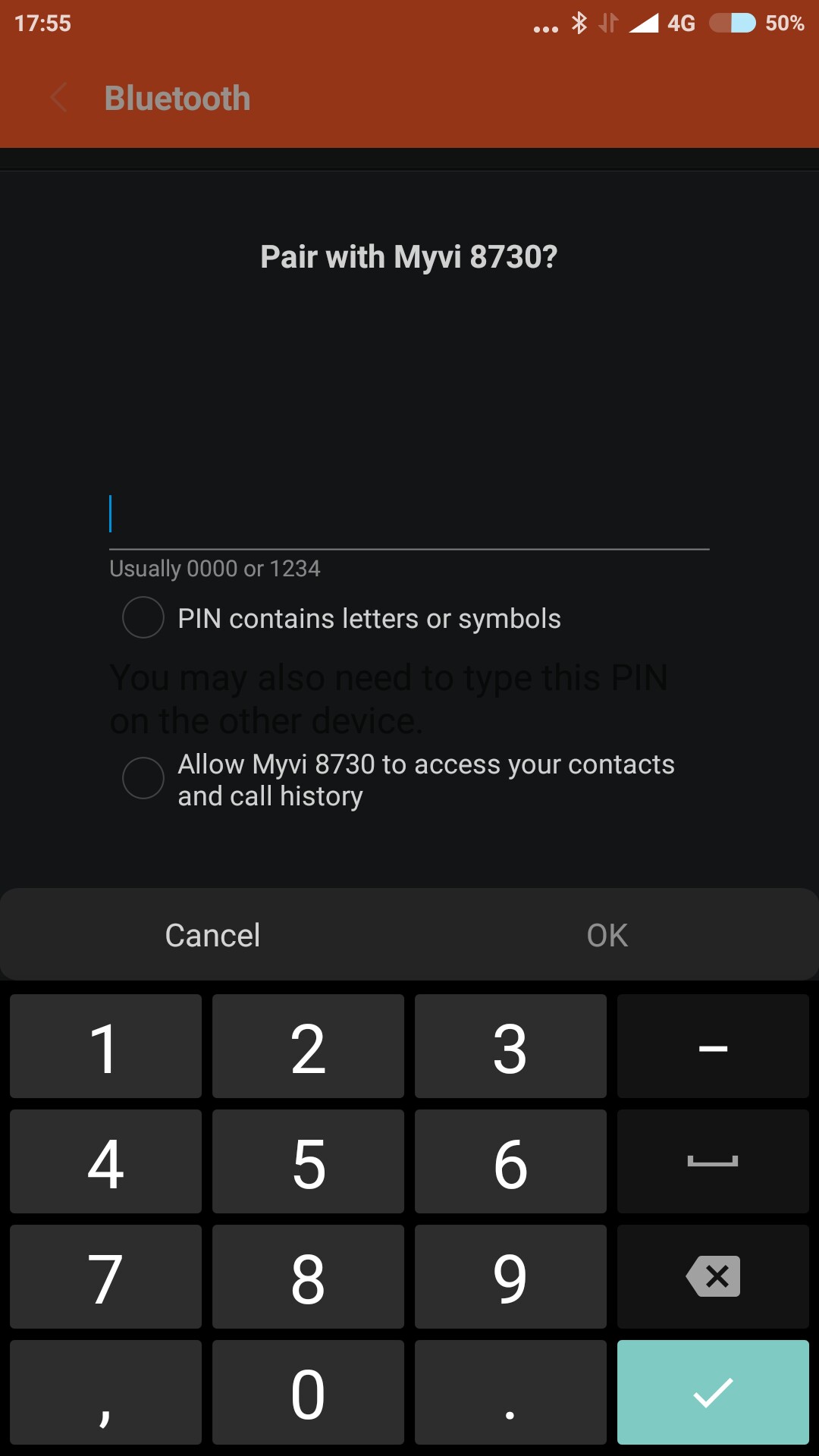The image size is (819, 1456).
Task: Tap the PIN entry field
Action: click(x=409, y=516)
